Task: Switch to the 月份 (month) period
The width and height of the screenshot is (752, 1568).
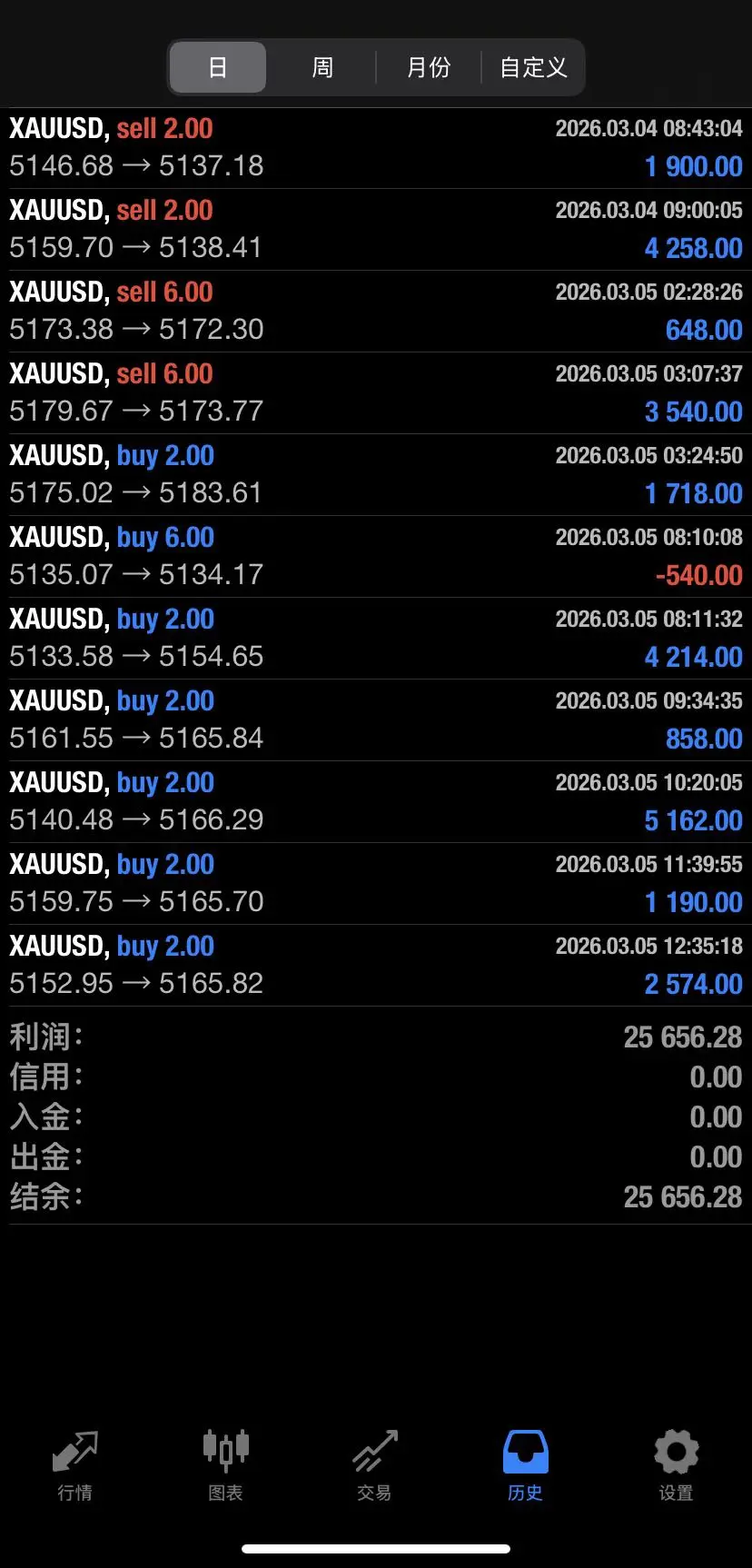Action: pos(429,67)
